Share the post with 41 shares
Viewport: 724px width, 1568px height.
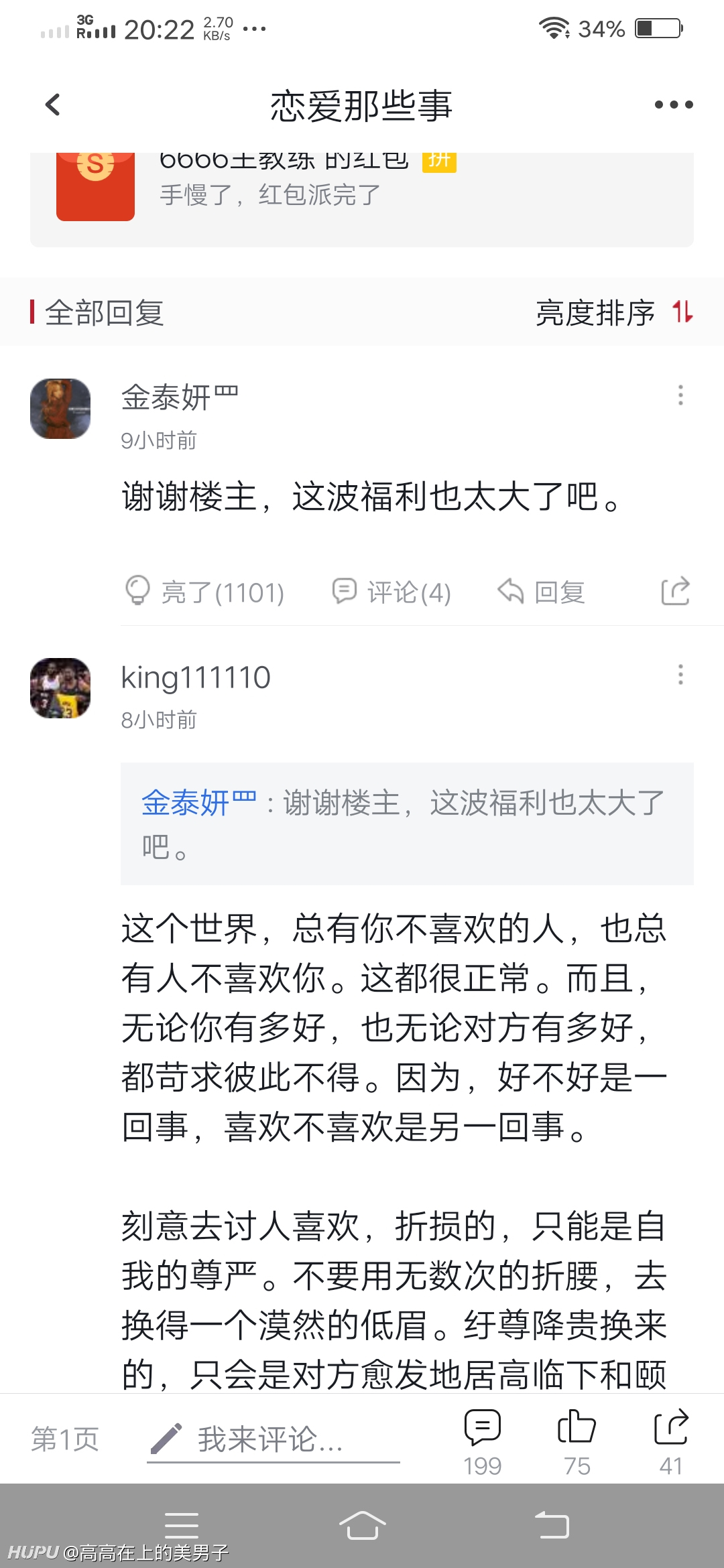pos(671,1442)
